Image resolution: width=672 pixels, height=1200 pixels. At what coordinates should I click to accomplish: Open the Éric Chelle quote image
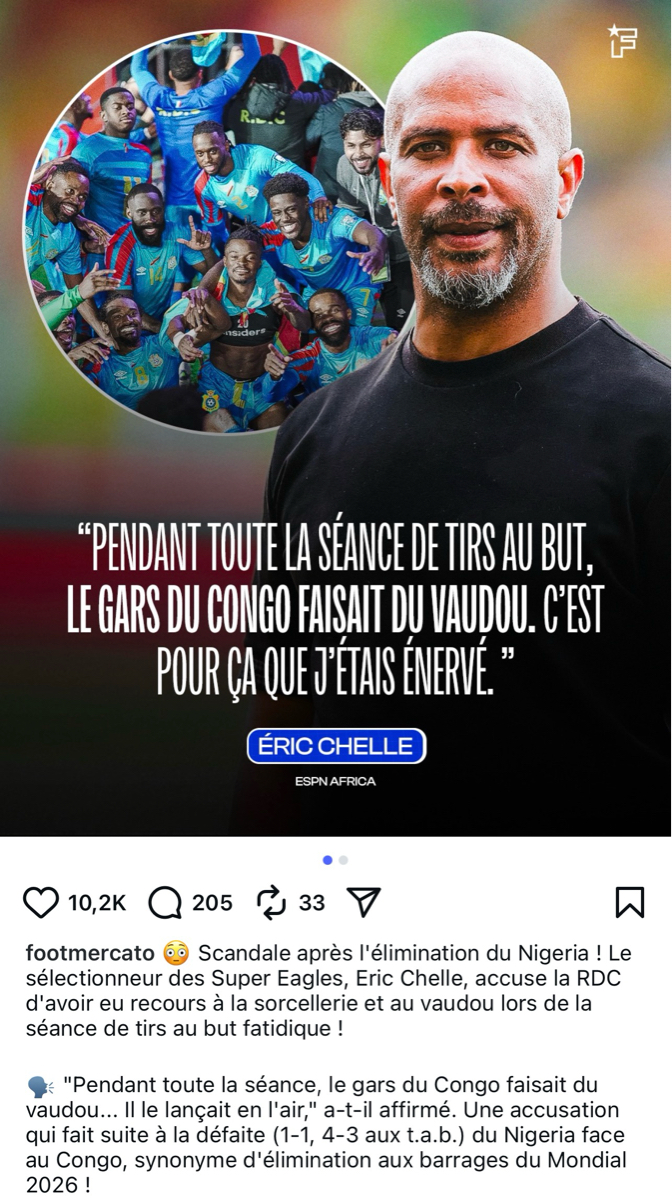point(336,420)
